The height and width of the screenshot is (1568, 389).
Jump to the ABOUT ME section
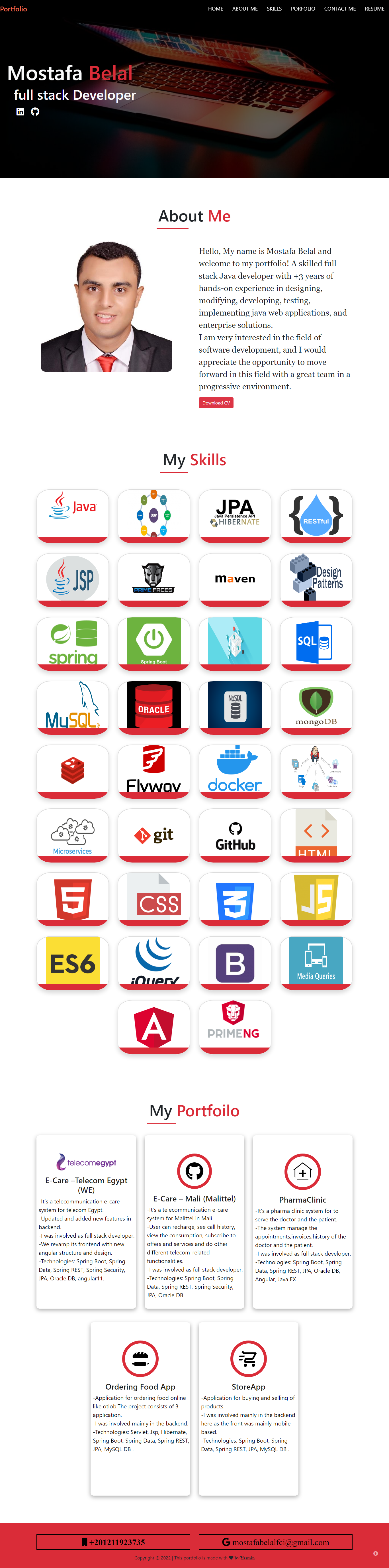[244, 9]
